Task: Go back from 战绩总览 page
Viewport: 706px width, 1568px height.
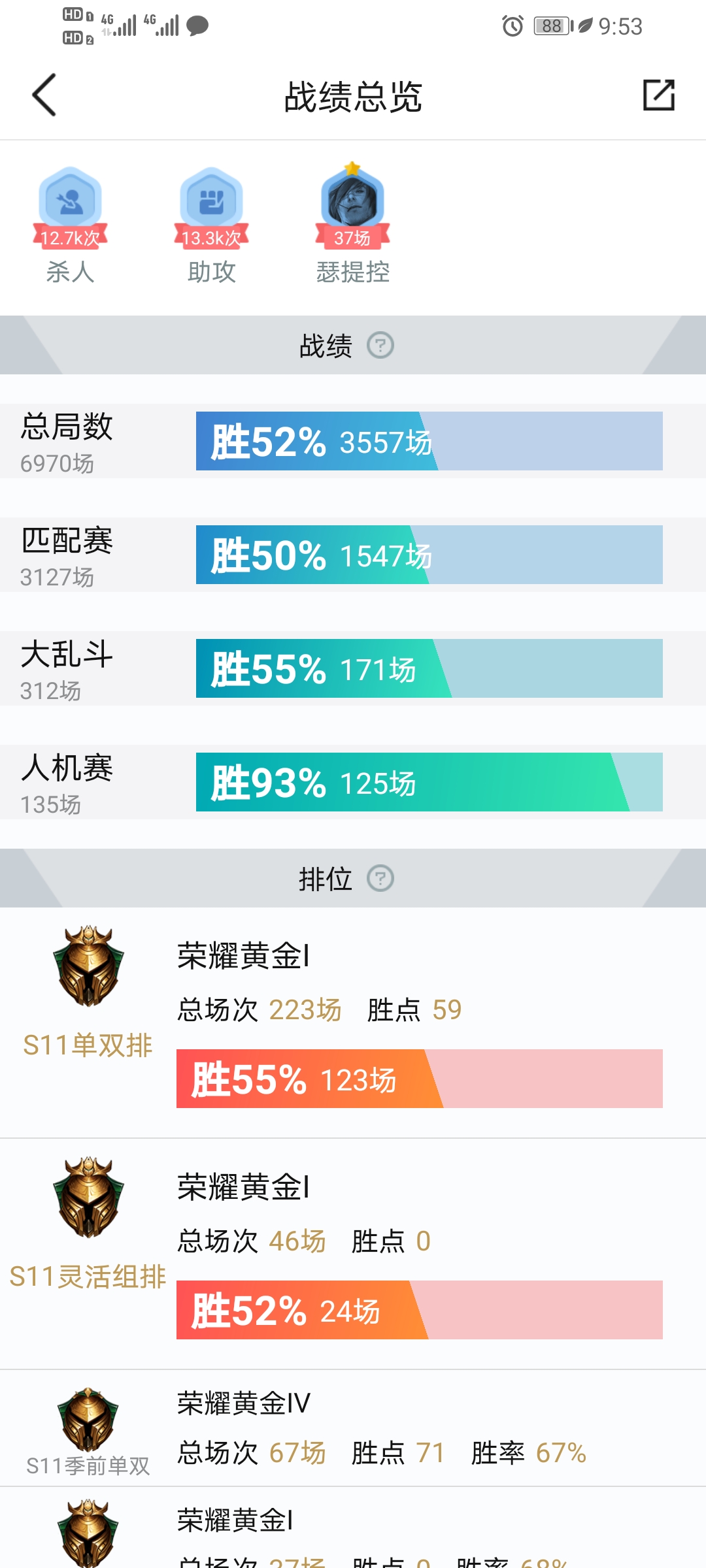Action: (44, 95)
